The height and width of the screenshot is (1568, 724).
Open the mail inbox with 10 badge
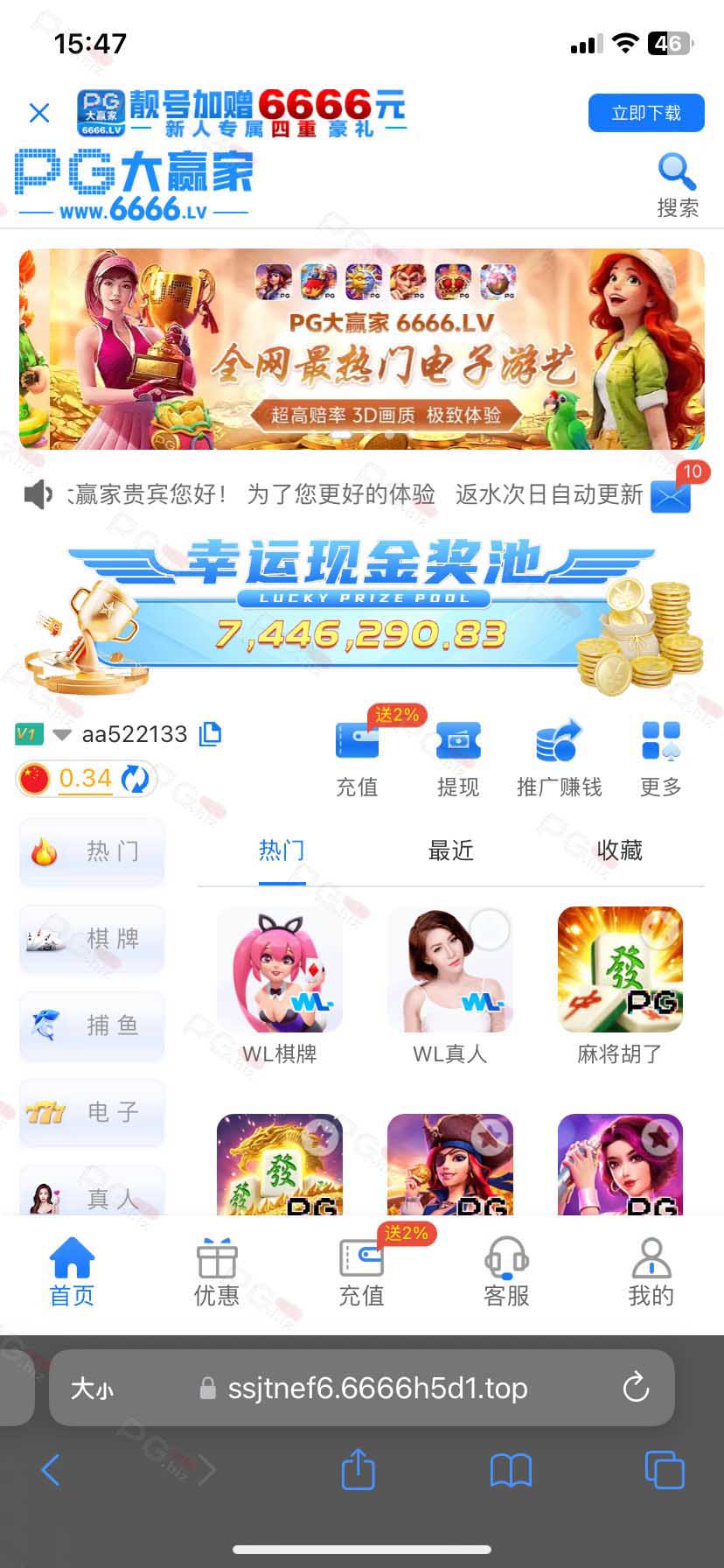672,493
